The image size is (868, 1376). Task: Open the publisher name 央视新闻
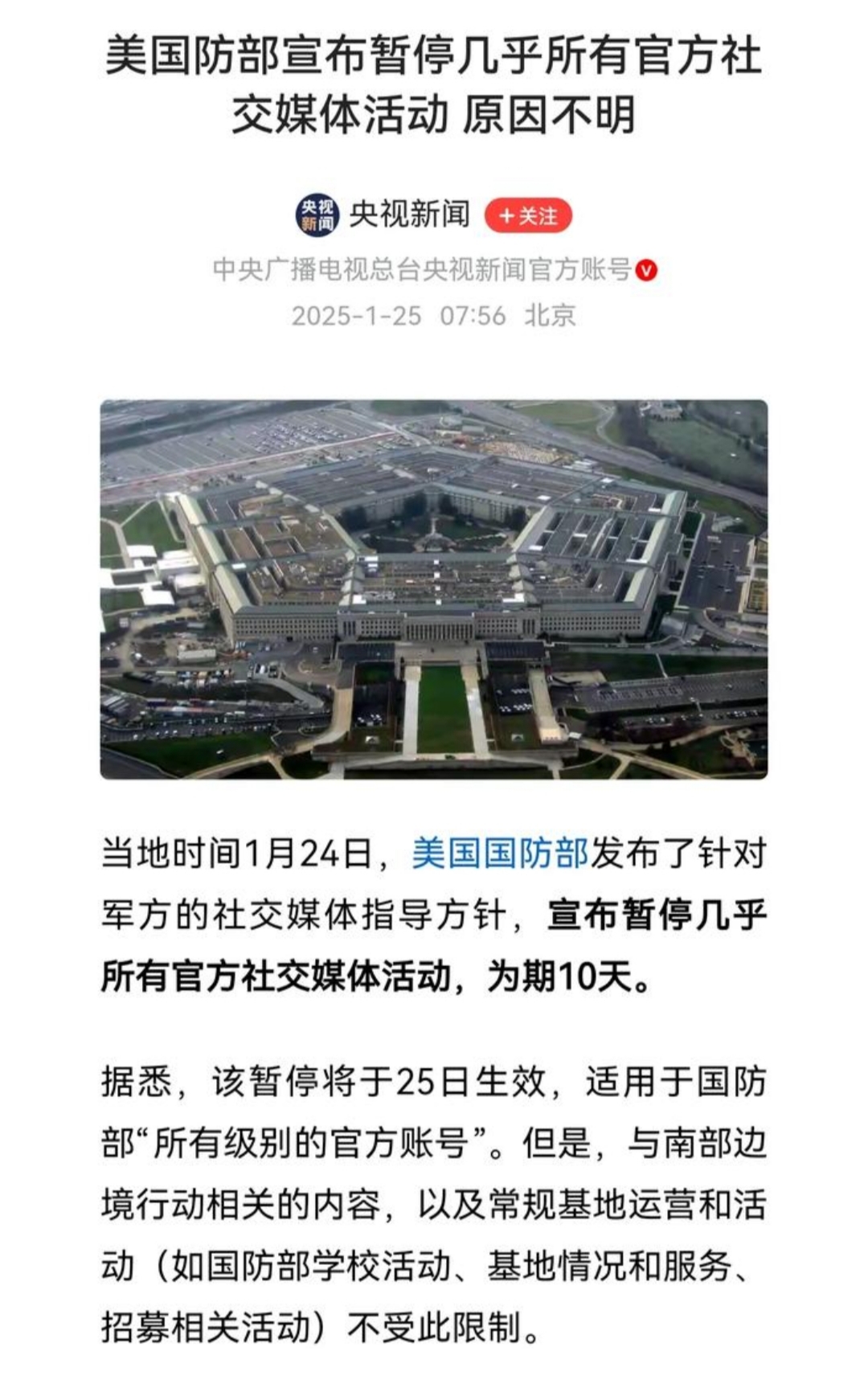coord(409,213)
